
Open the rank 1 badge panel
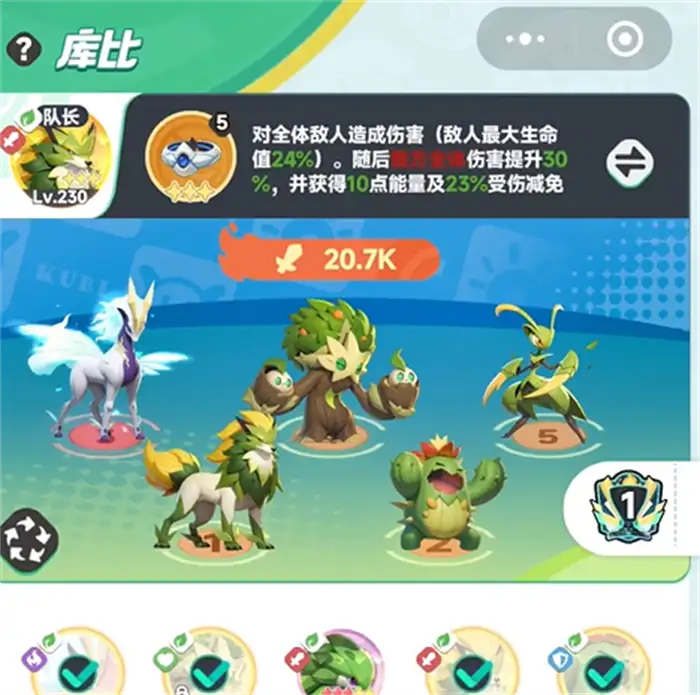click(x=628, y=509)
